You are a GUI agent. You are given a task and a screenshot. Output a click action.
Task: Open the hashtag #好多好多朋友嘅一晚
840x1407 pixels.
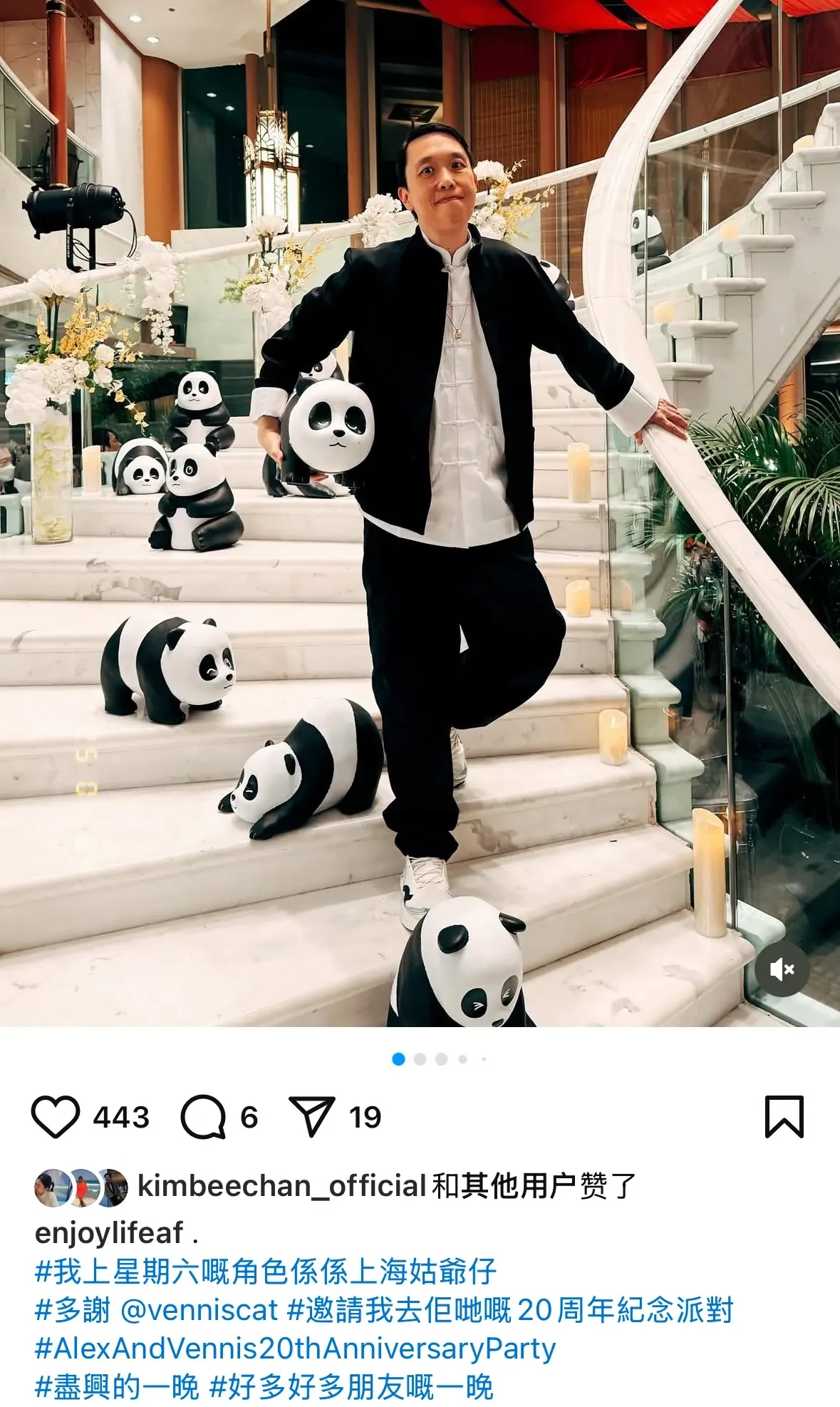[351, 1387]
